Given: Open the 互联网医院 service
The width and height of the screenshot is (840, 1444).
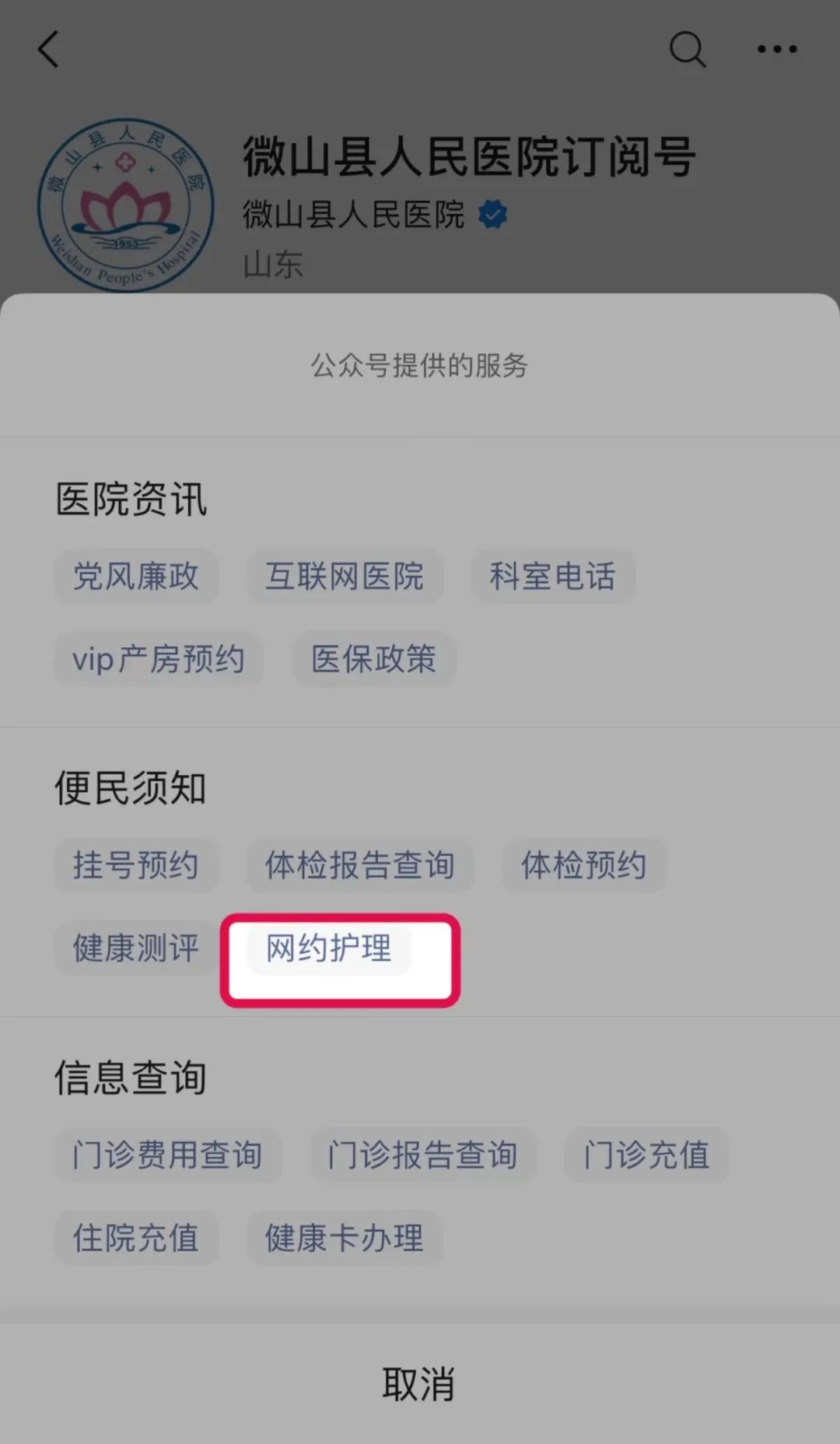Looking at the screenshot, I should click(345, 577).
